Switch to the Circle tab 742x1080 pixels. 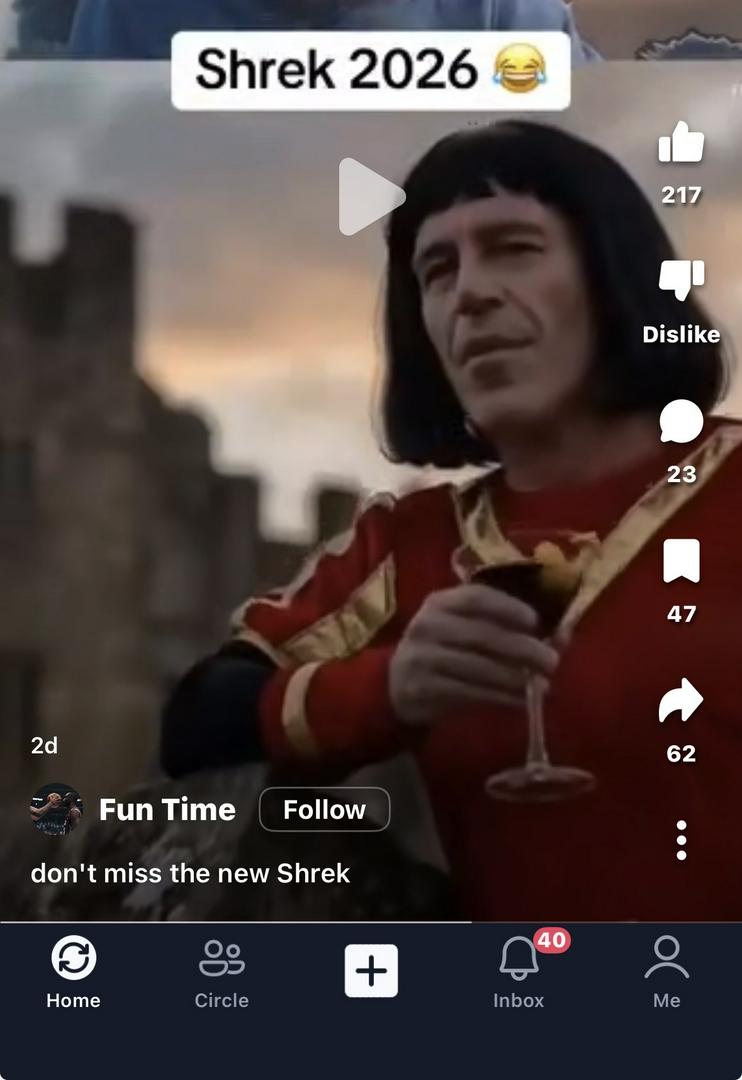click(221, 972)
